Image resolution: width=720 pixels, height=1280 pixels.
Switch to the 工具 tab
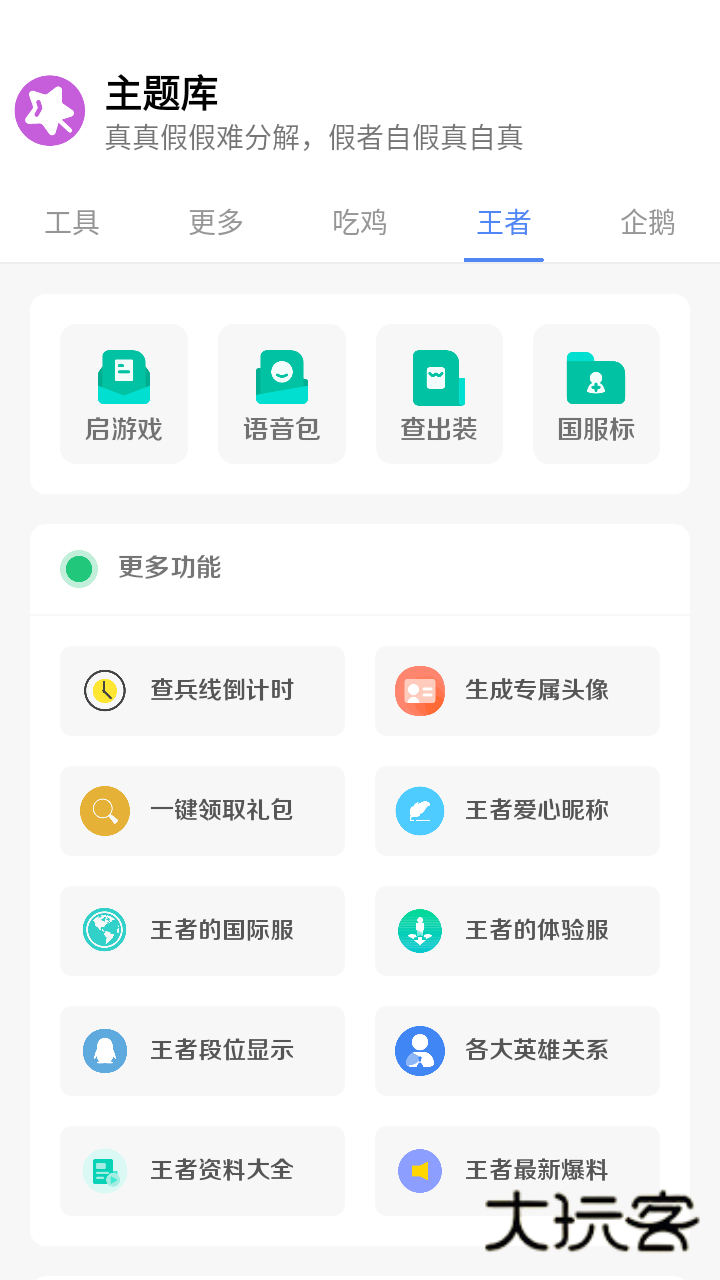[x=71, y=223]
